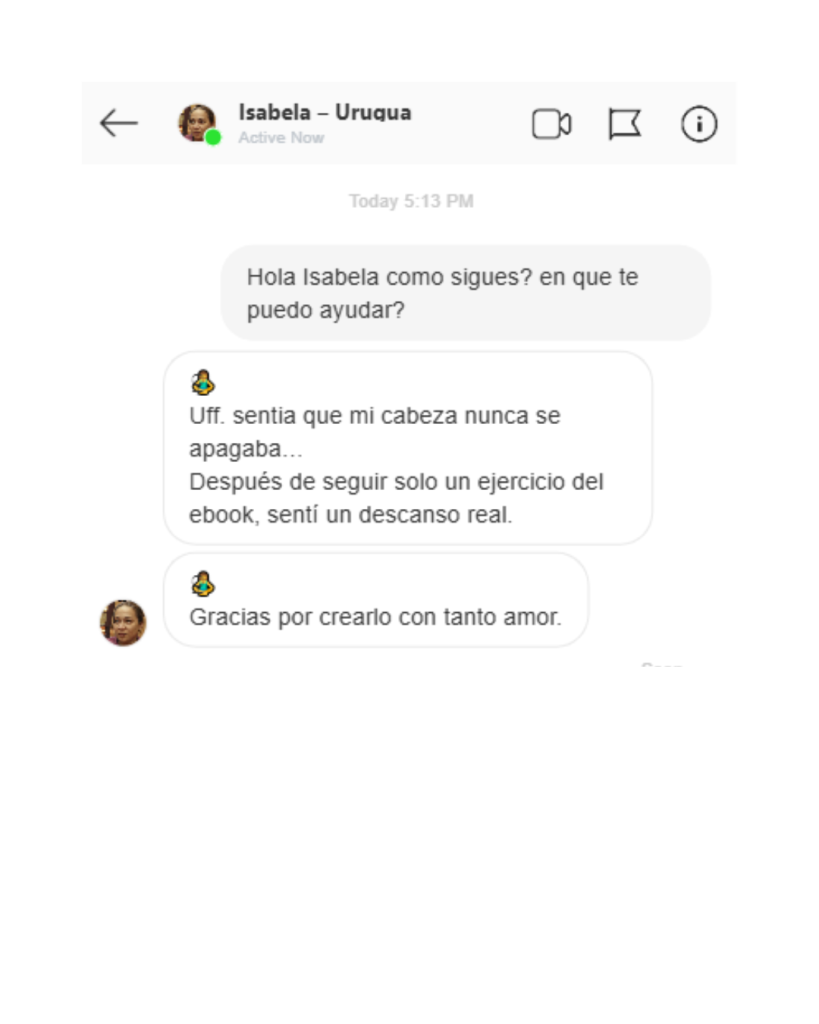
Task: Open the conversation info panel
Action: click(x=700, y=124)
